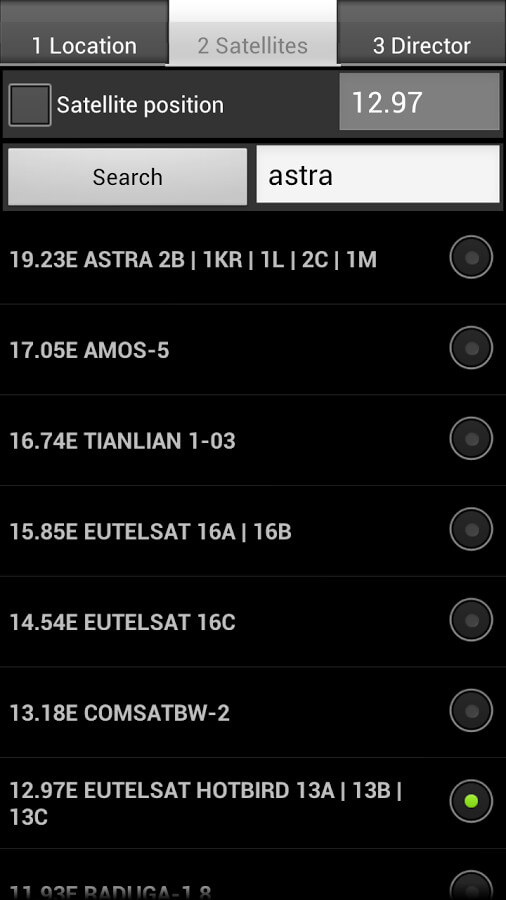Choose the 14.54E EUTELSAT 16C entry

point(253,622)
